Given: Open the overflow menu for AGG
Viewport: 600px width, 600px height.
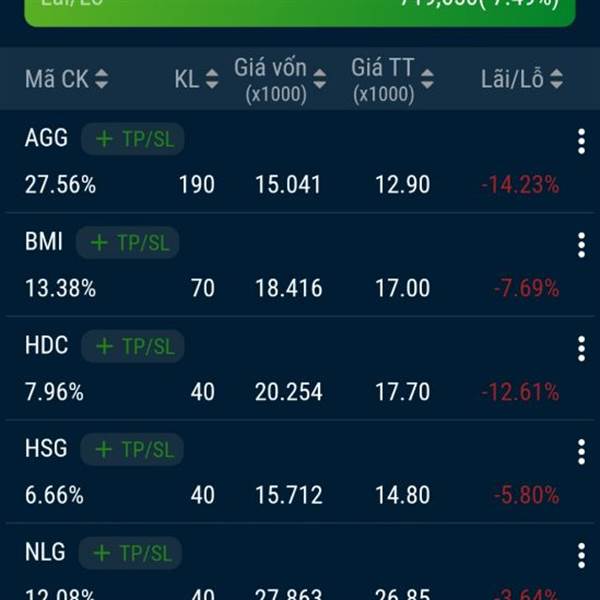Looking at the screenshot, I should [x=581, y=142].
